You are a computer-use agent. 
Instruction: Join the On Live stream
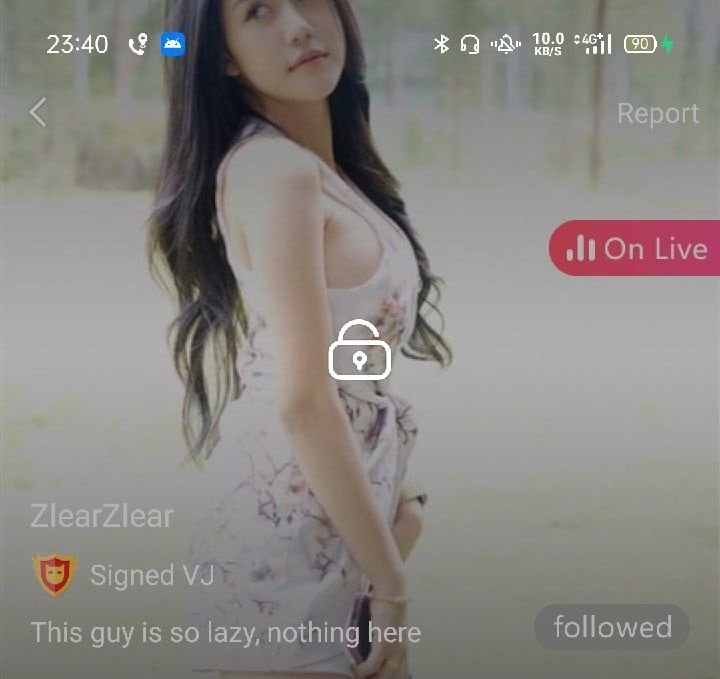click(x=636, y=249)
